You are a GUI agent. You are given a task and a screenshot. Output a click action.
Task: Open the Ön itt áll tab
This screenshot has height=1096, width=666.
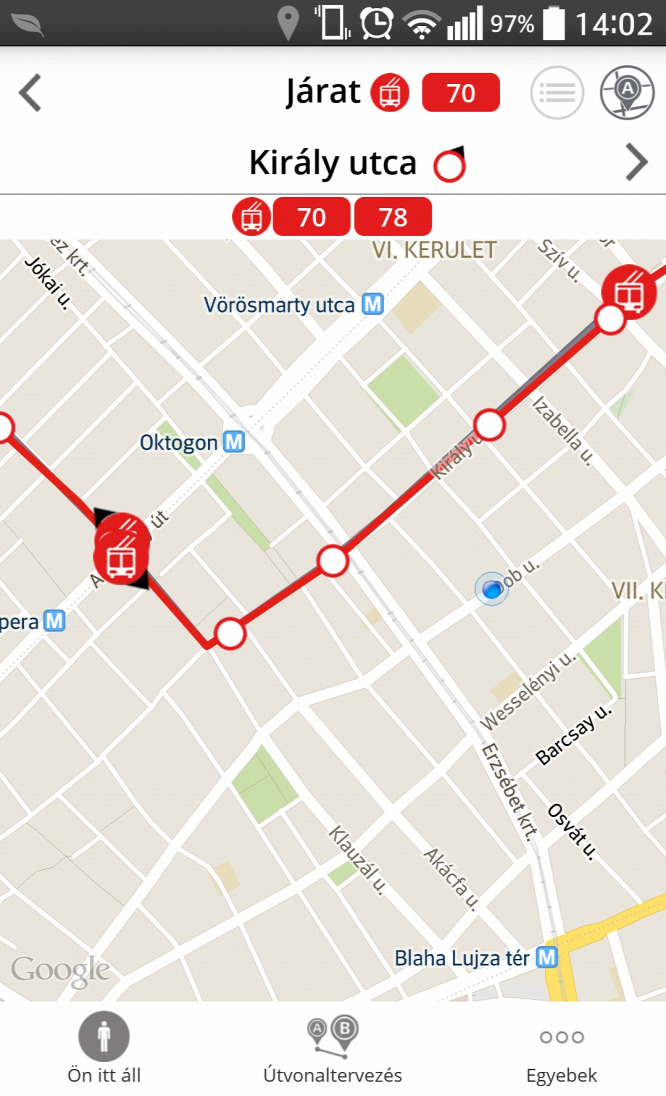click(104, 1048)
